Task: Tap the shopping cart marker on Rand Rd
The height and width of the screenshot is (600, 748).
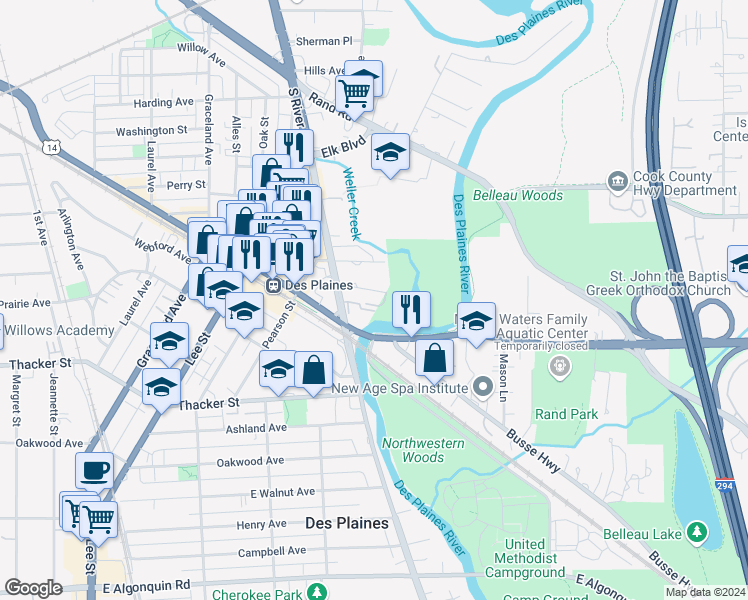Action: point(354,95)
